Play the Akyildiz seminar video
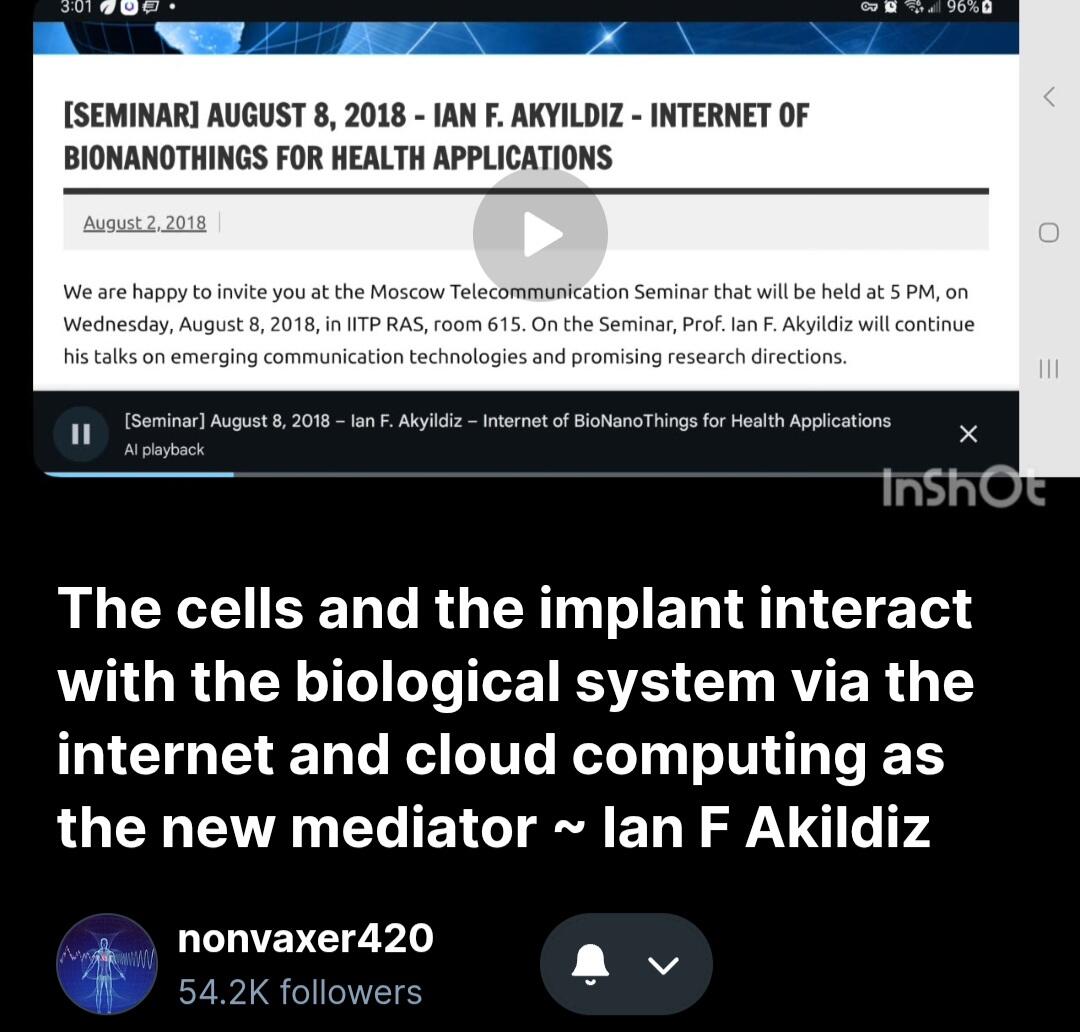The image size is (1080, 1032). click(x=540, y=236)
